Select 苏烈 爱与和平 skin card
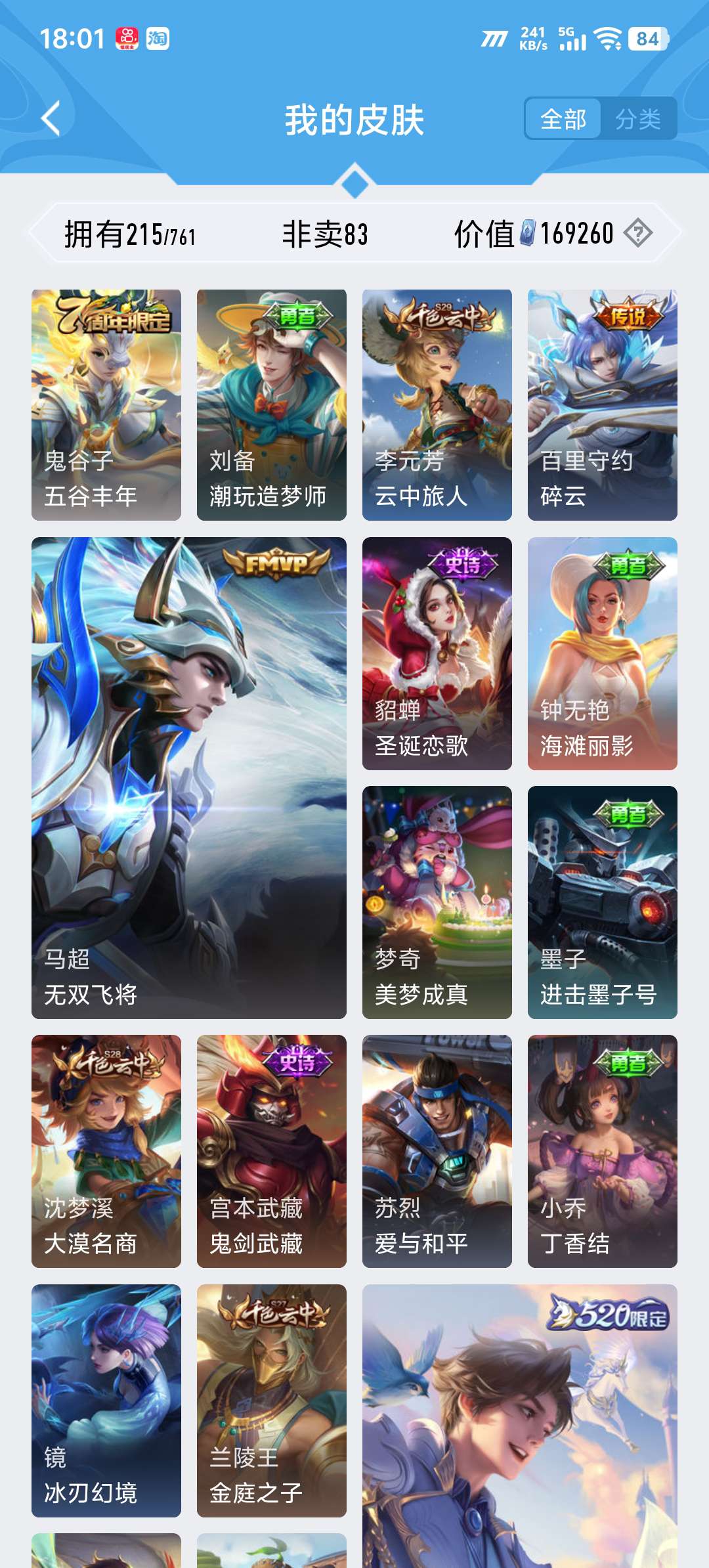709x1568 pixels. [x=437, y=1151]
